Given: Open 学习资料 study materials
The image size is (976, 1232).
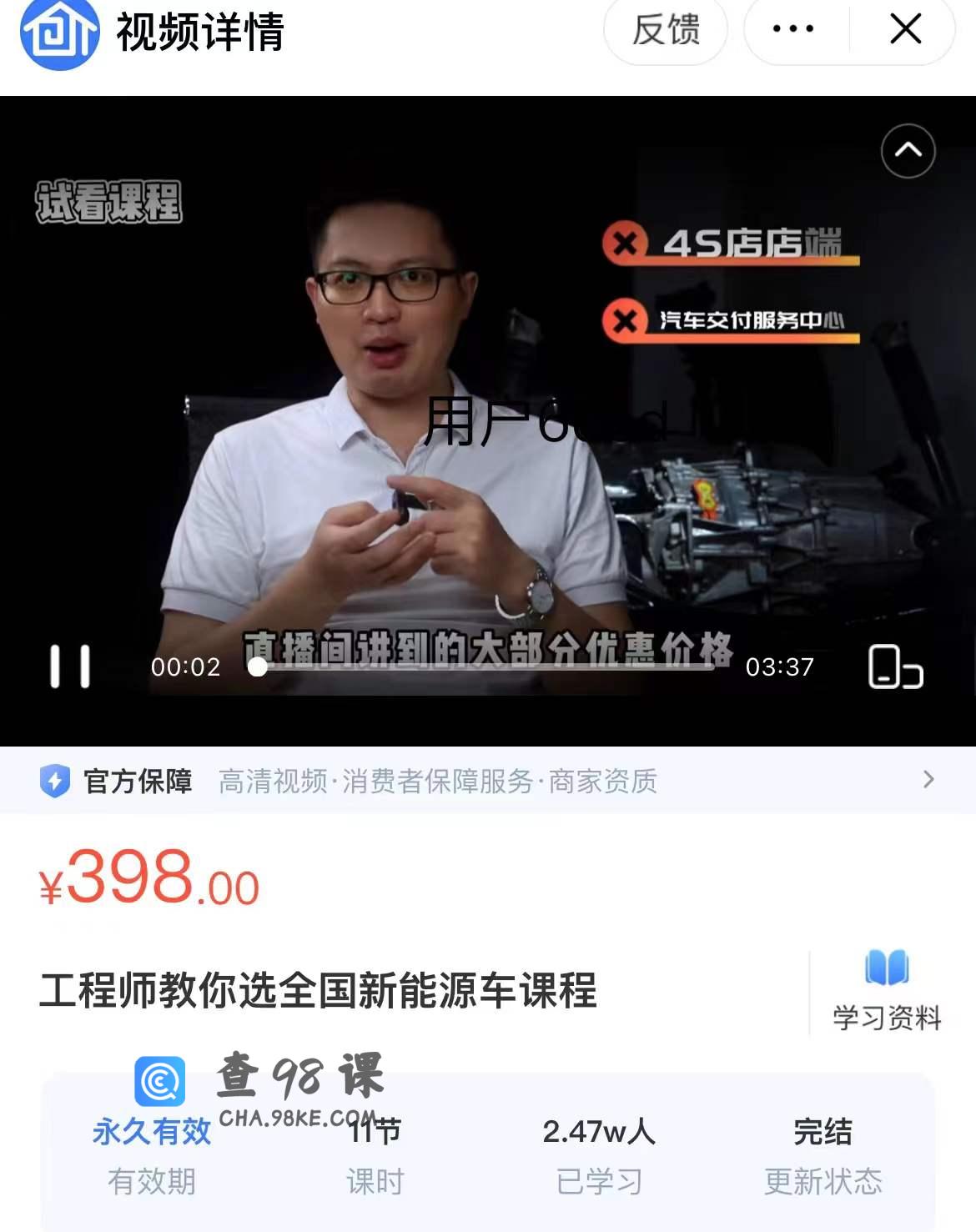Looking at the screenshot, I should click(x=886, y=989).
